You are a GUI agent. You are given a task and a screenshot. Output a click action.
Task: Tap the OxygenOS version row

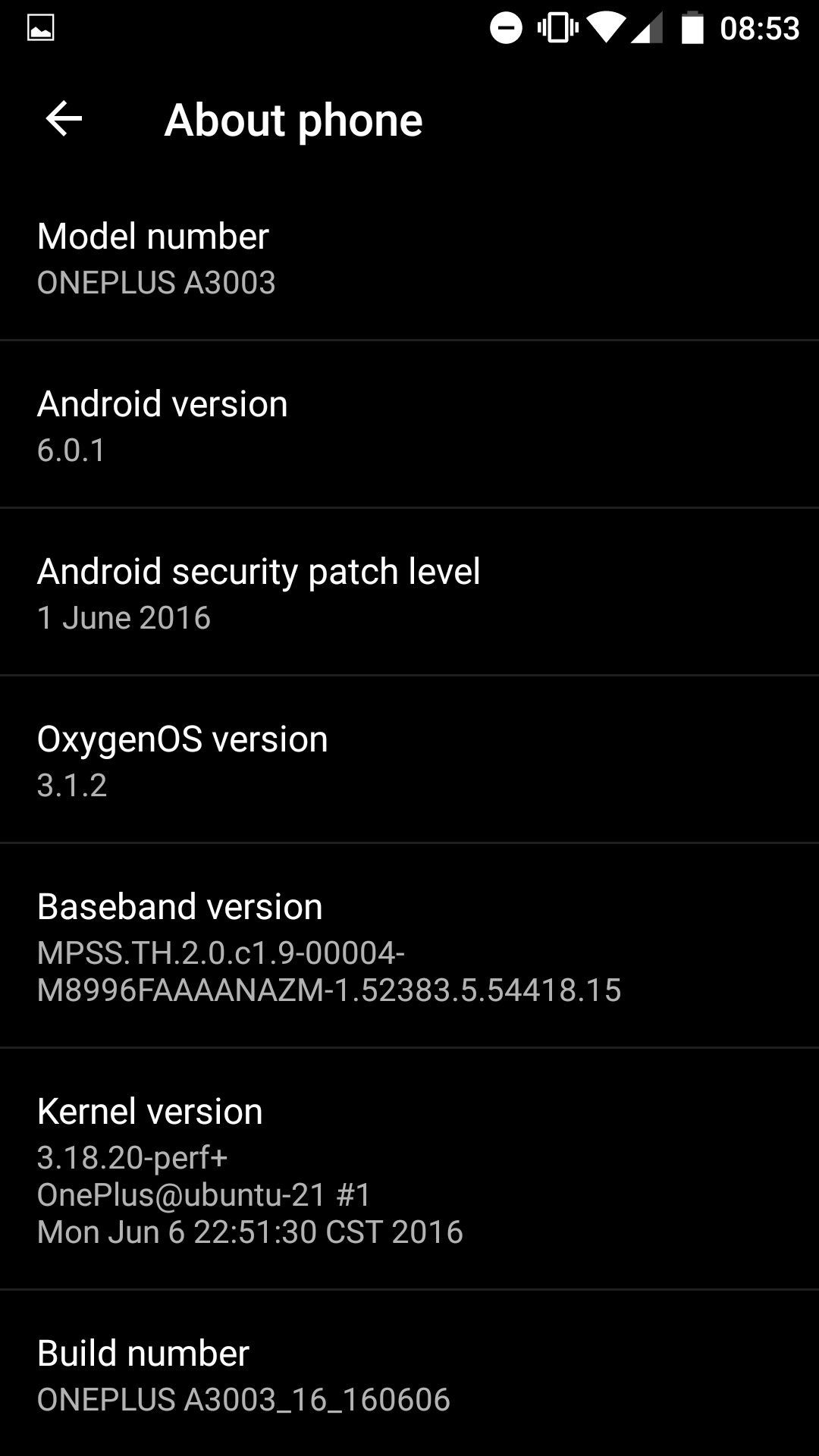pyautogui.click(x=409, y=760)
